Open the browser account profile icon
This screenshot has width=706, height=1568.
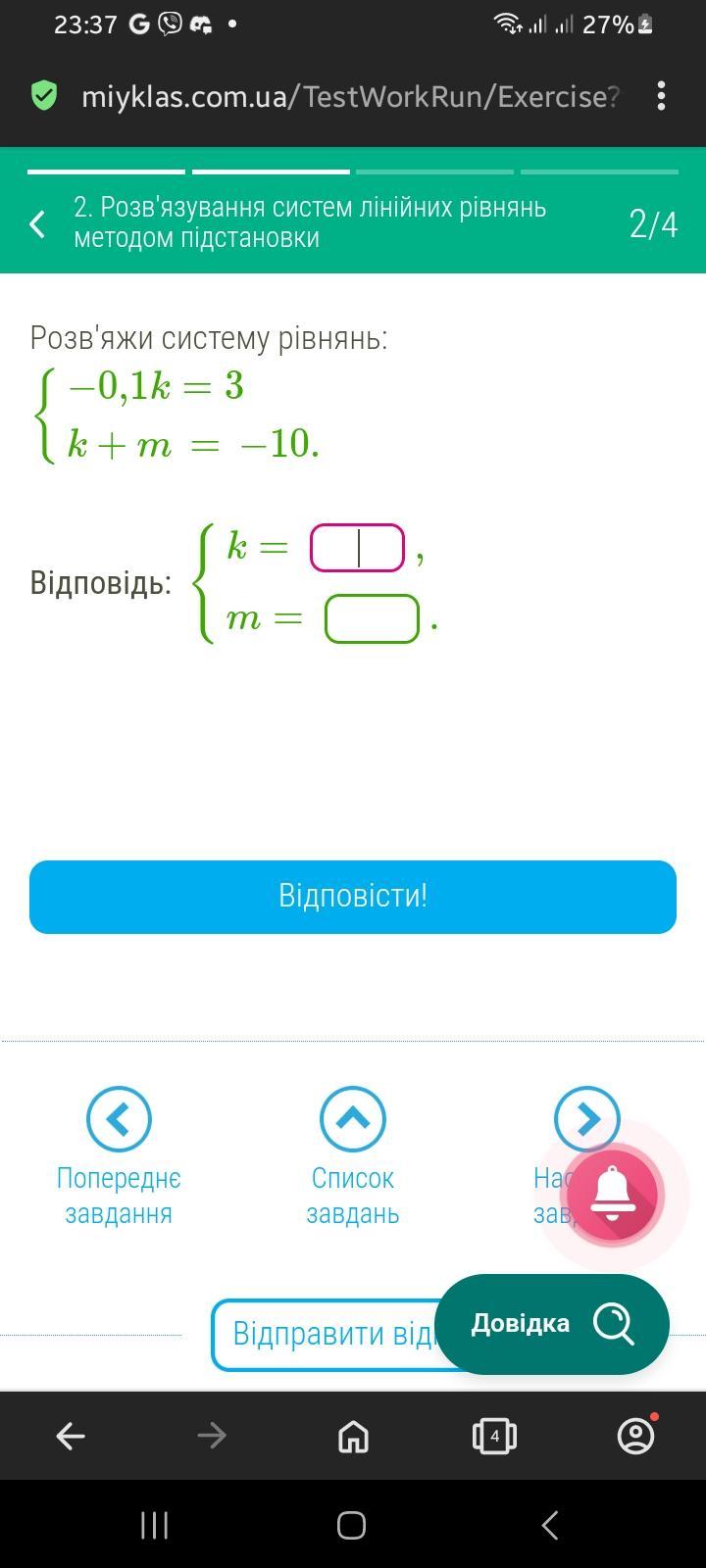(636, 1435)
